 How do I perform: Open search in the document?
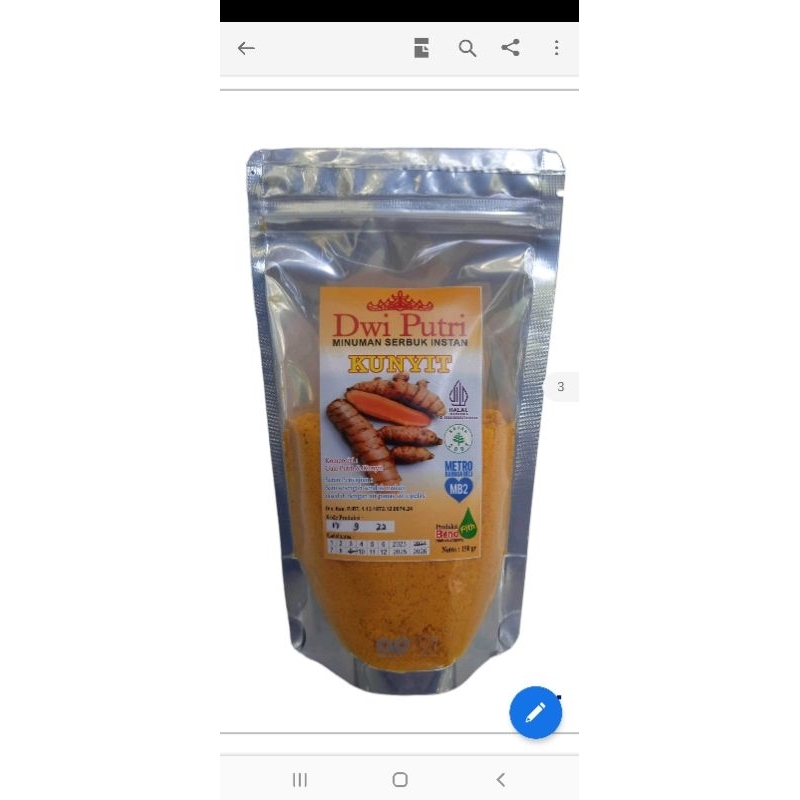coord(467,48)
